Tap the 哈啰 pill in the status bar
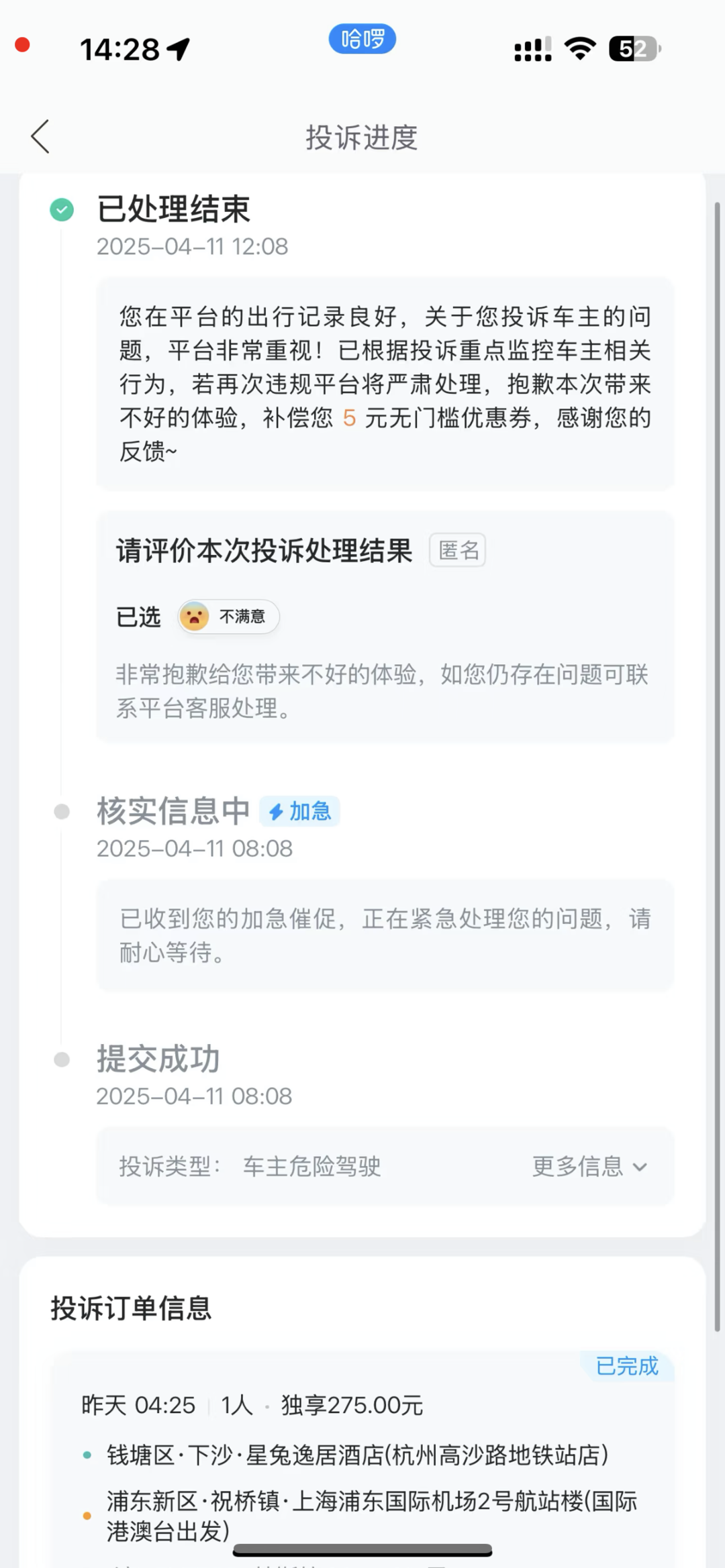The width and height of the screenshot is (725, 1568). point(362,40)
